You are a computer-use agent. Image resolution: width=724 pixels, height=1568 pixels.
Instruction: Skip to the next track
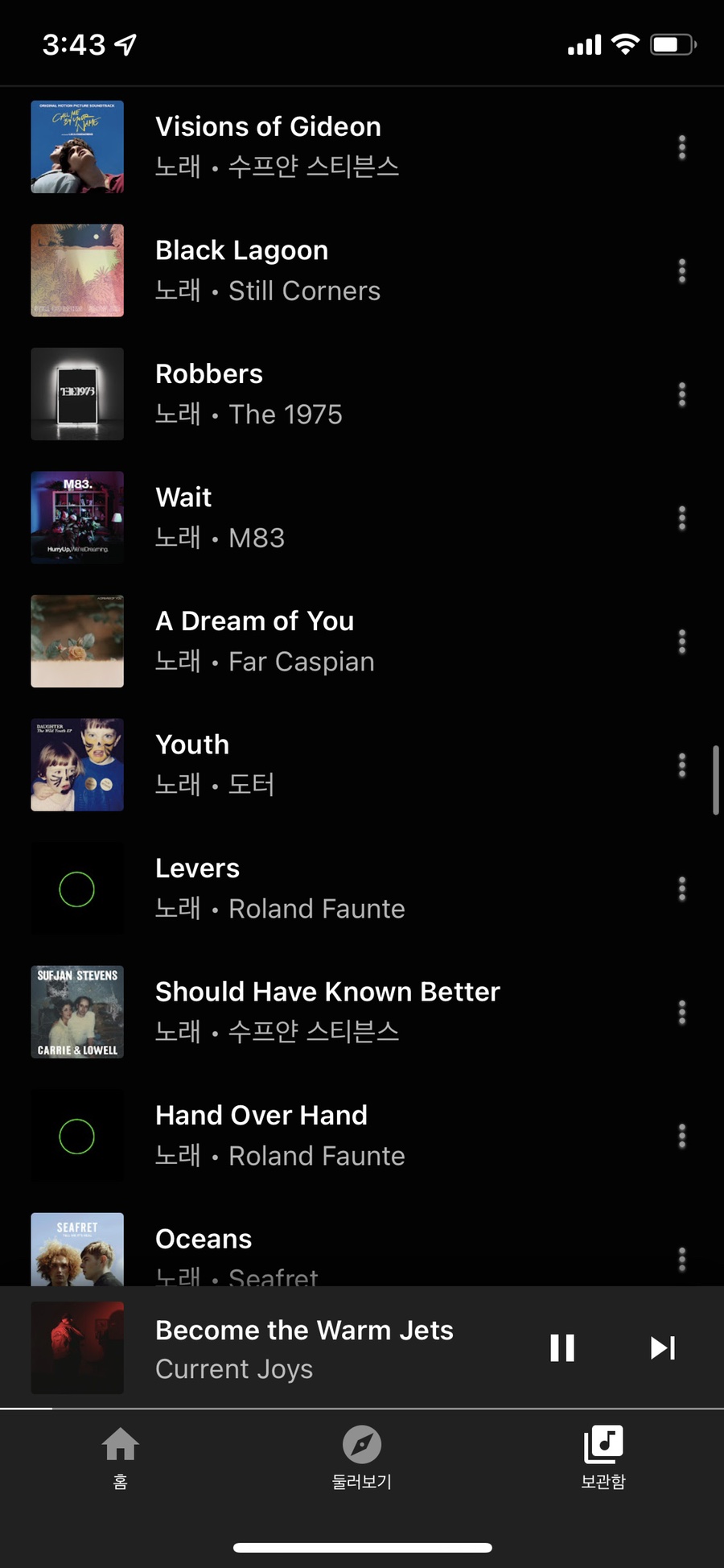[663, 1348]
